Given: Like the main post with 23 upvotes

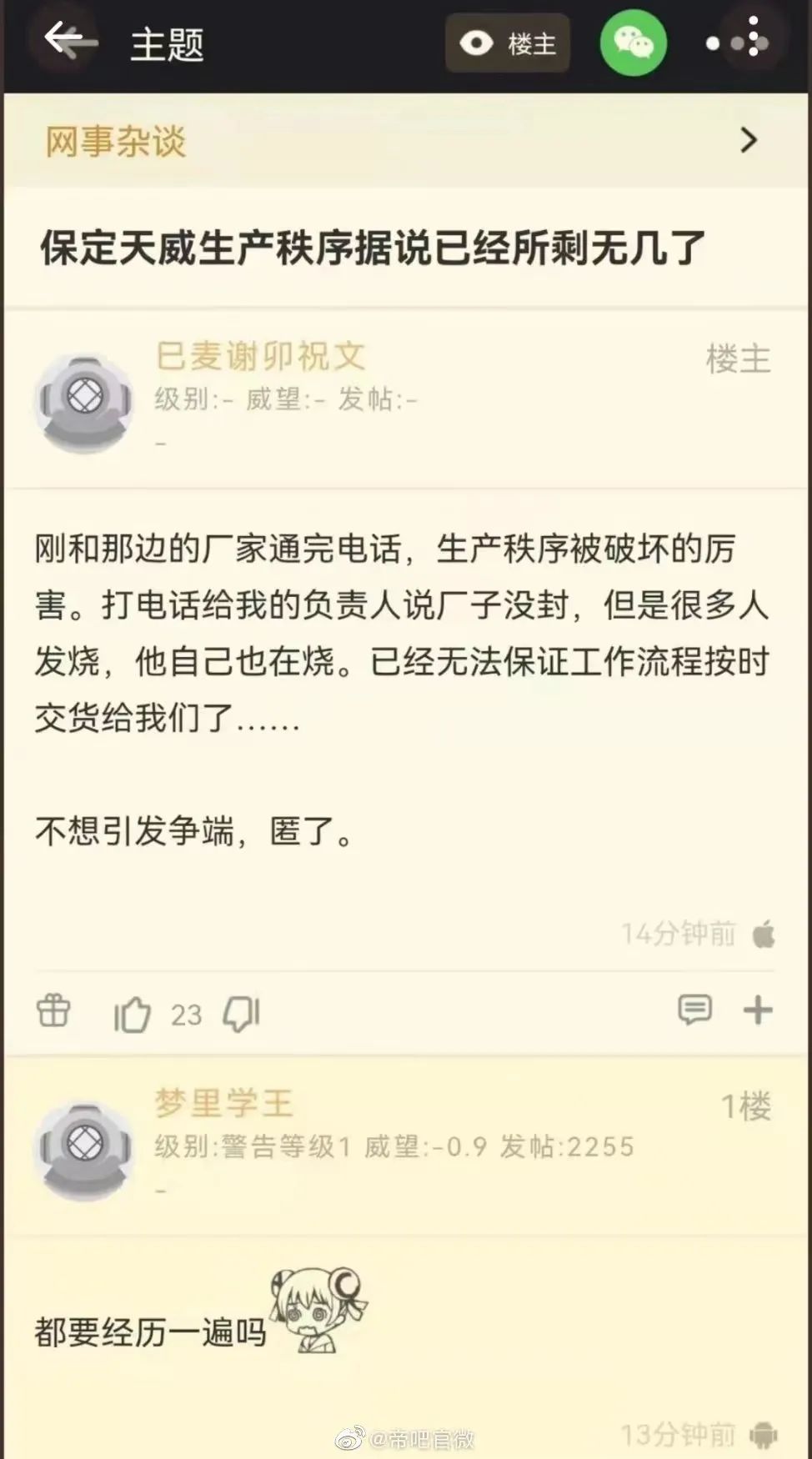Looking at the screenshot, I should click(133, 1014).
